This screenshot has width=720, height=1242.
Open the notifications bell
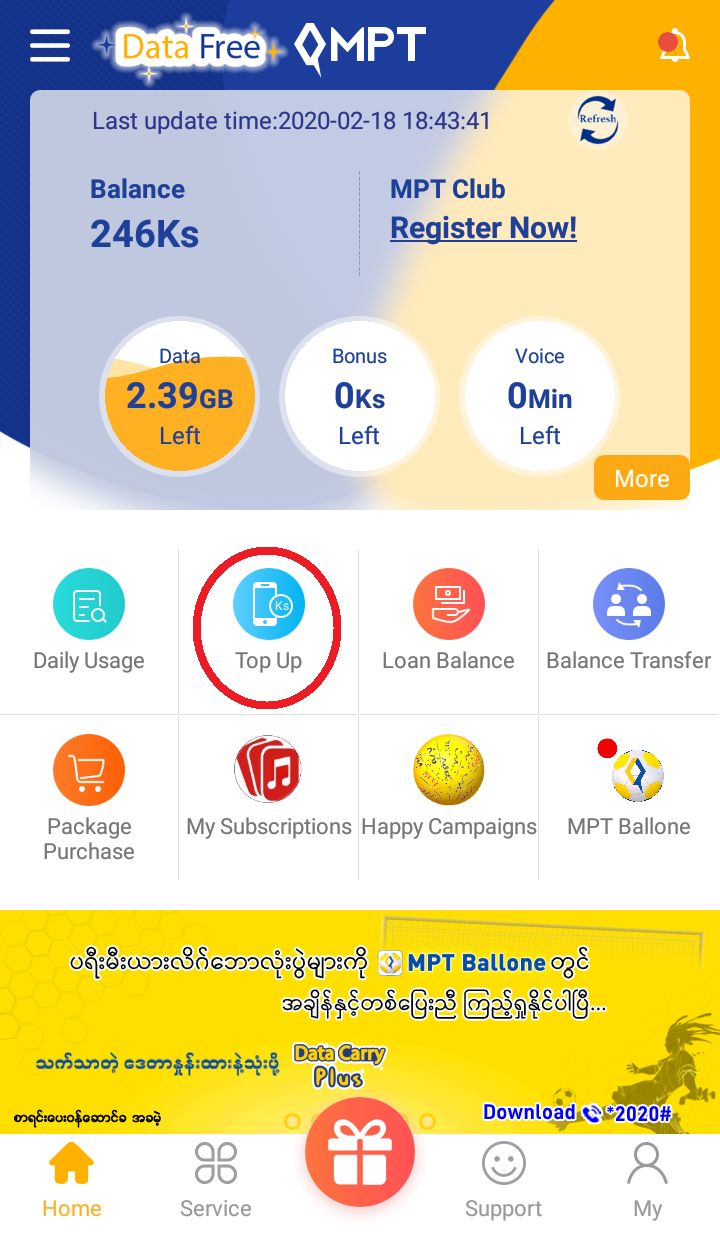pos(673,46)
